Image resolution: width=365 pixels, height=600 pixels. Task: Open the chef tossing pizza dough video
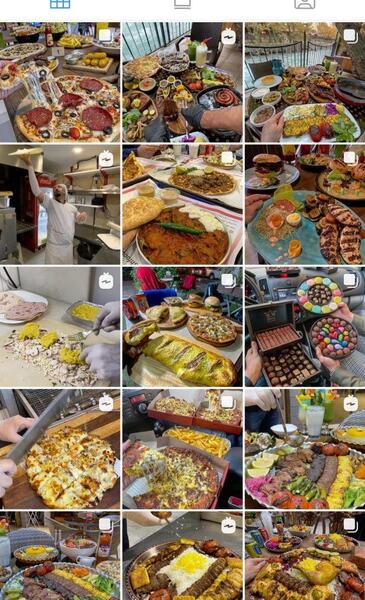coord(60,205)
